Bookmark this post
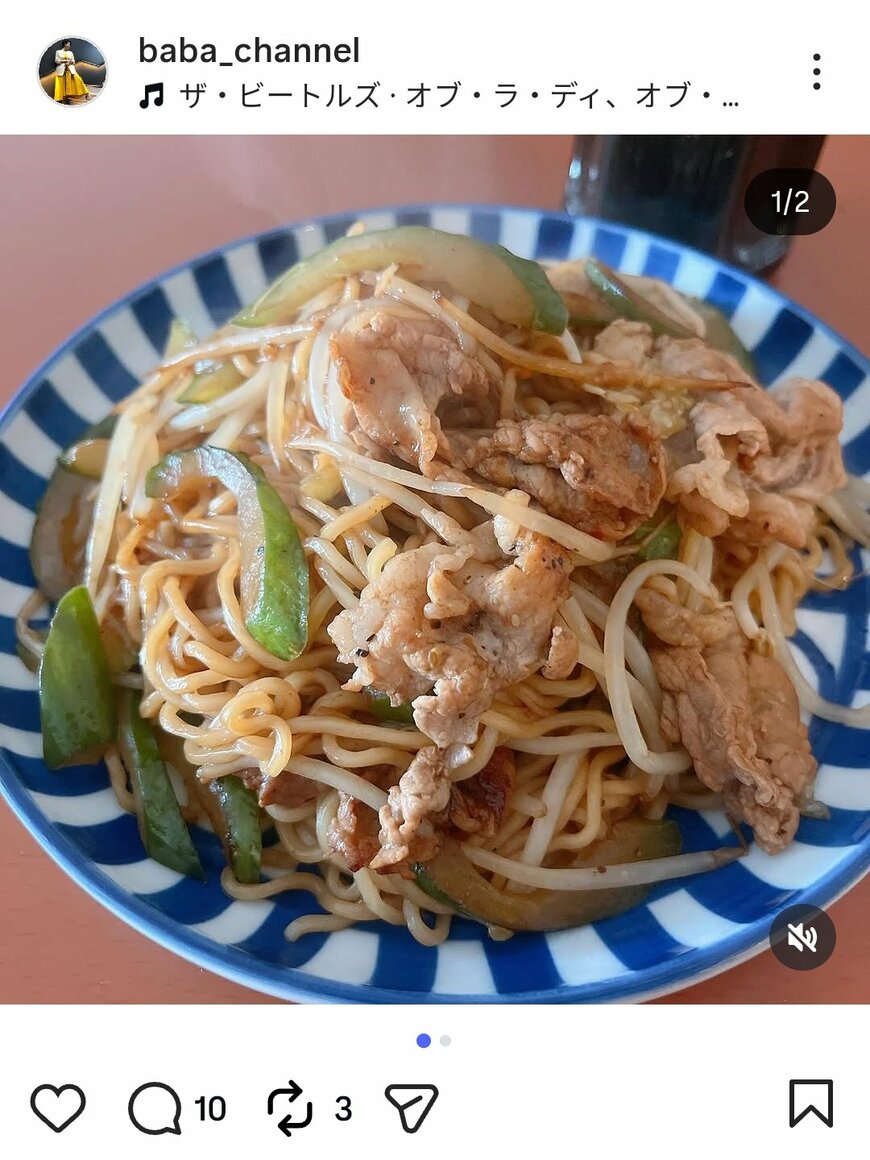 click(x=810, y=1104)
